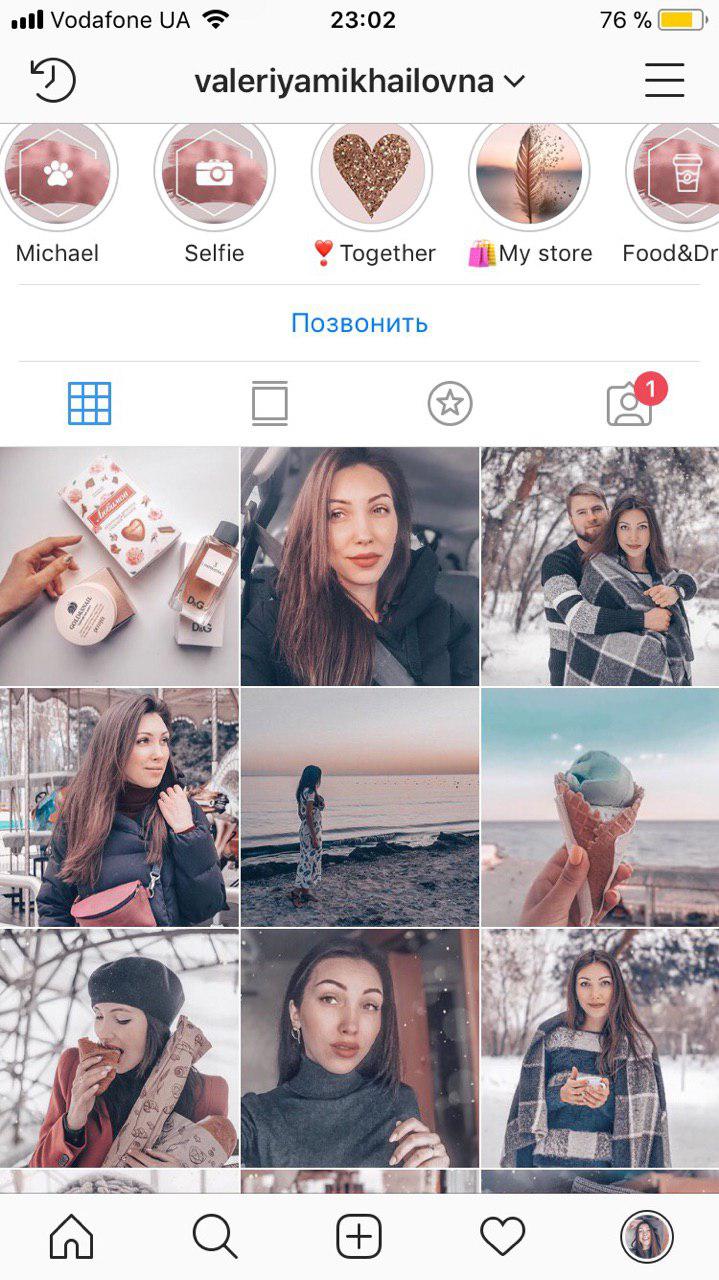Switch to the feed list view tab
719x1280 pixels.
point(270,404)
